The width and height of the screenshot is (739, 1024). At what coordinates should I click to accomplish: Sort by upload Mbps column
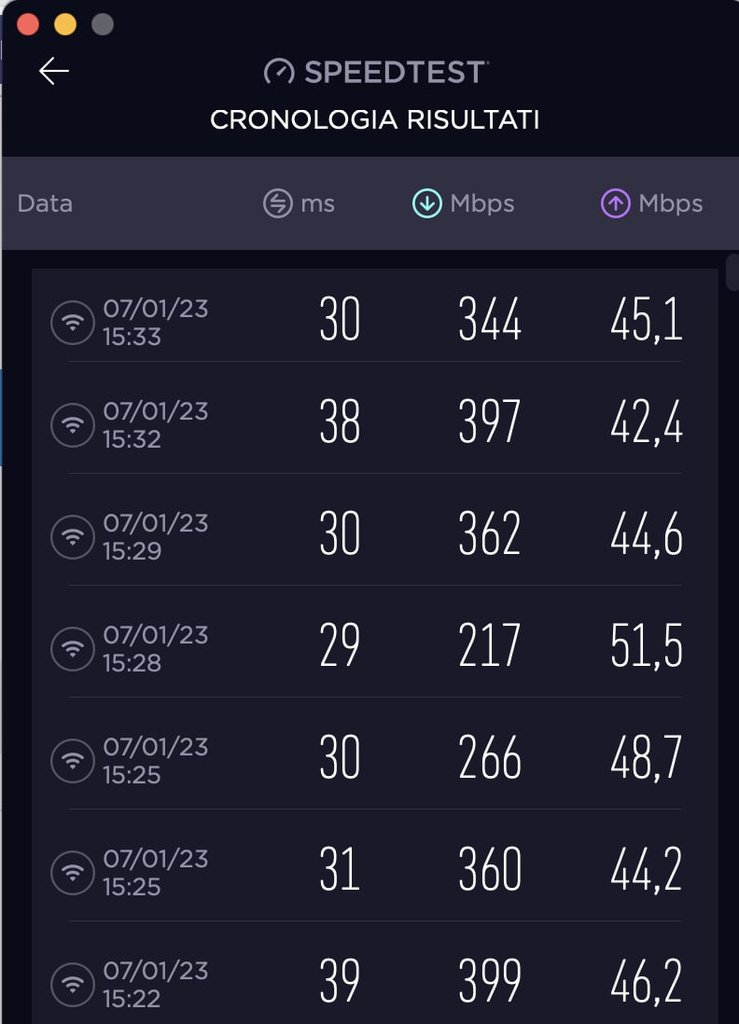(651, 204)
